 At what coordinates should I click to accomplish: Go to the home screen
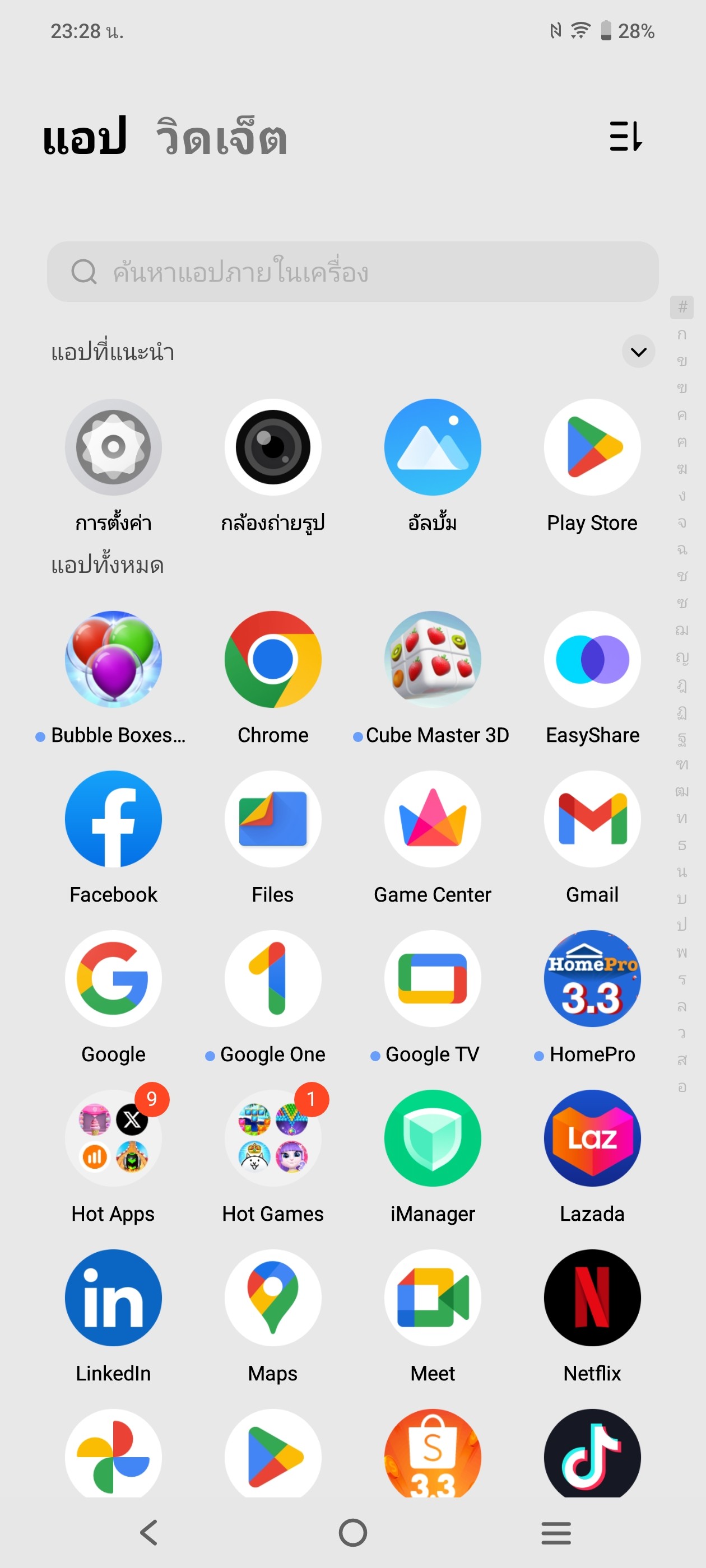[352, 1532]
